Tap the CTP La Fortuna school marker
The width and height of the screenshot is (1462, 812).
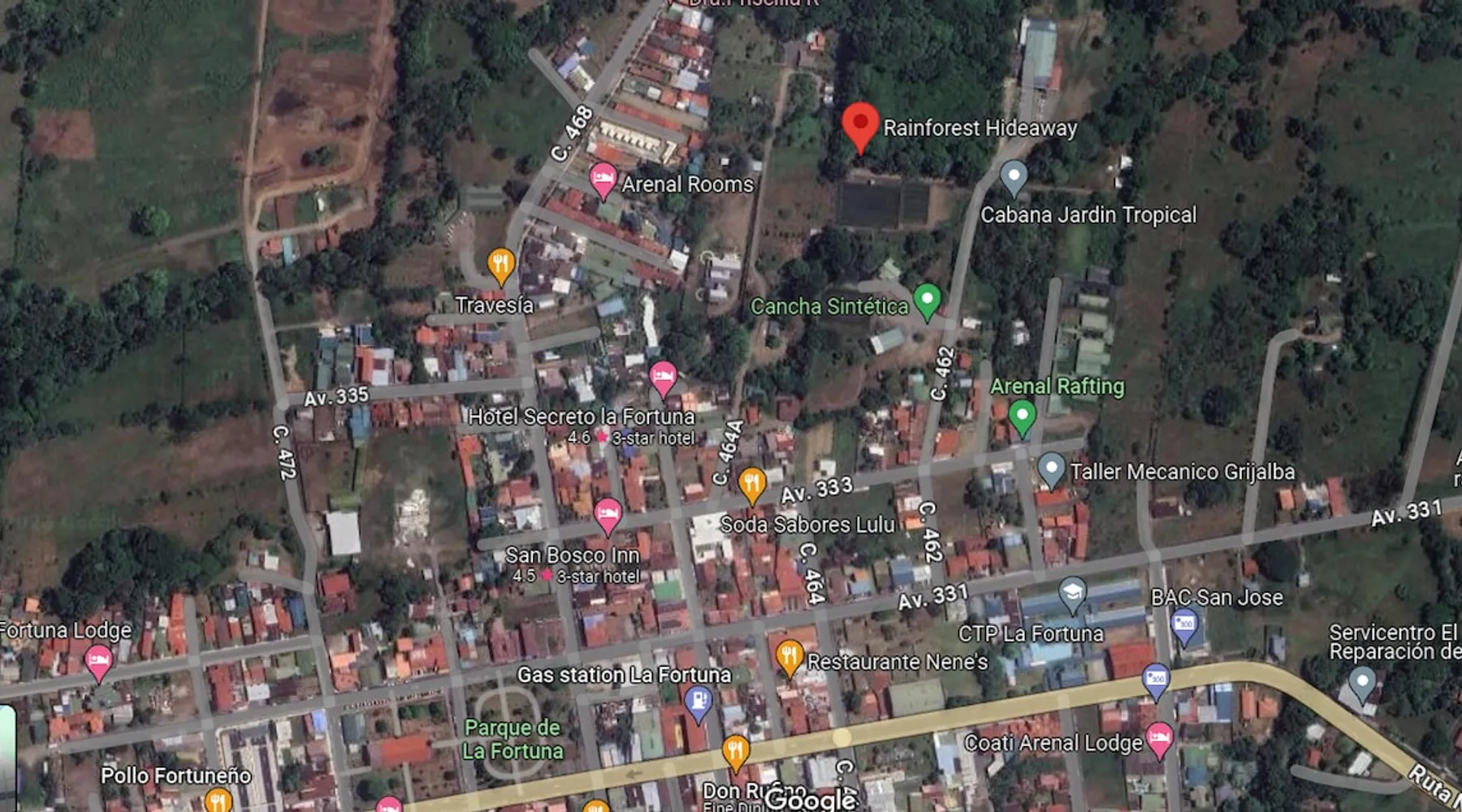point(1072,594)
